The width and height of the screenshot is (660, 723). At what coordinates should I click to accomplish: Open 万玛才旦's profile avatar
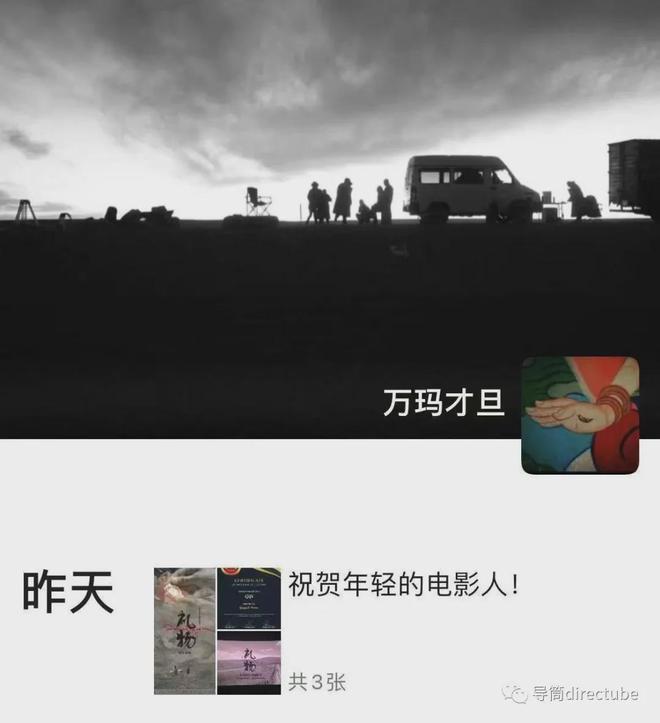580,414
